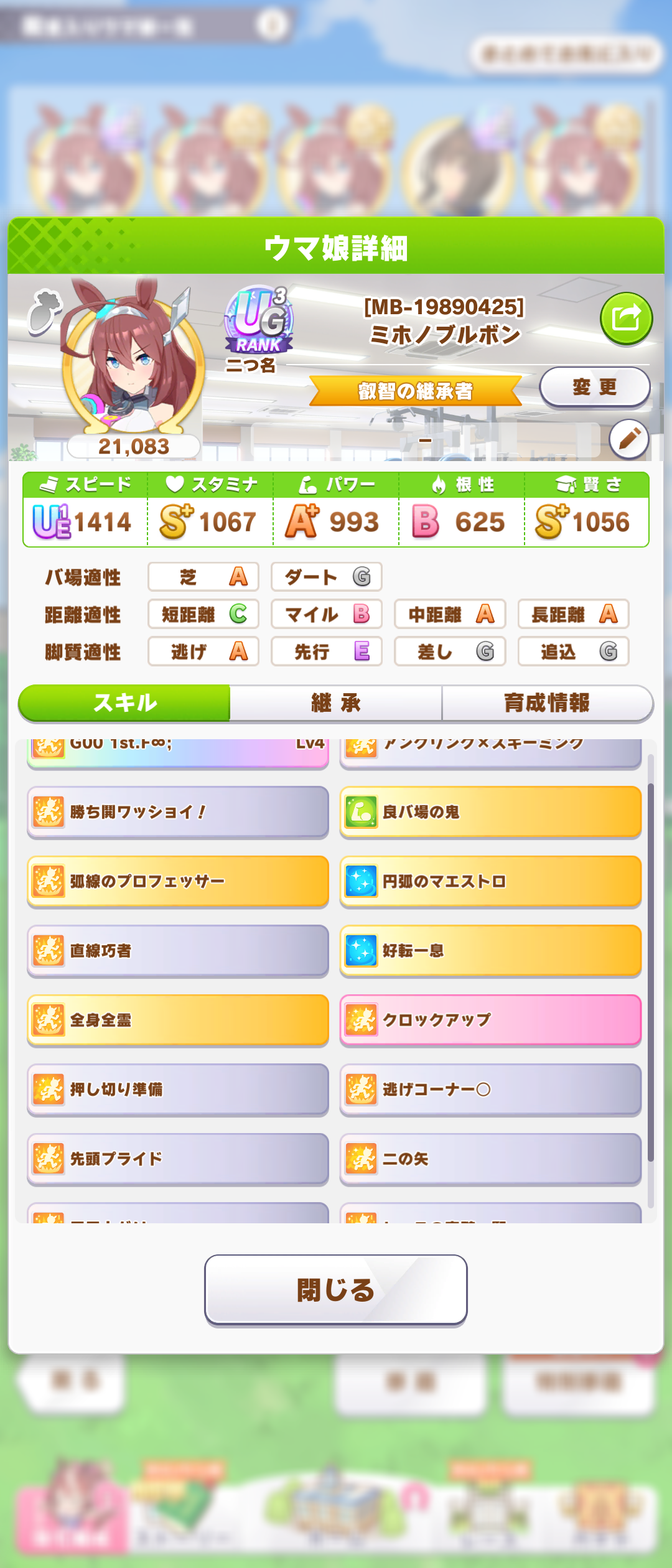Show details for 二の矢 skill
The height and width of the screenshot is (1568, 672).
490,1159
